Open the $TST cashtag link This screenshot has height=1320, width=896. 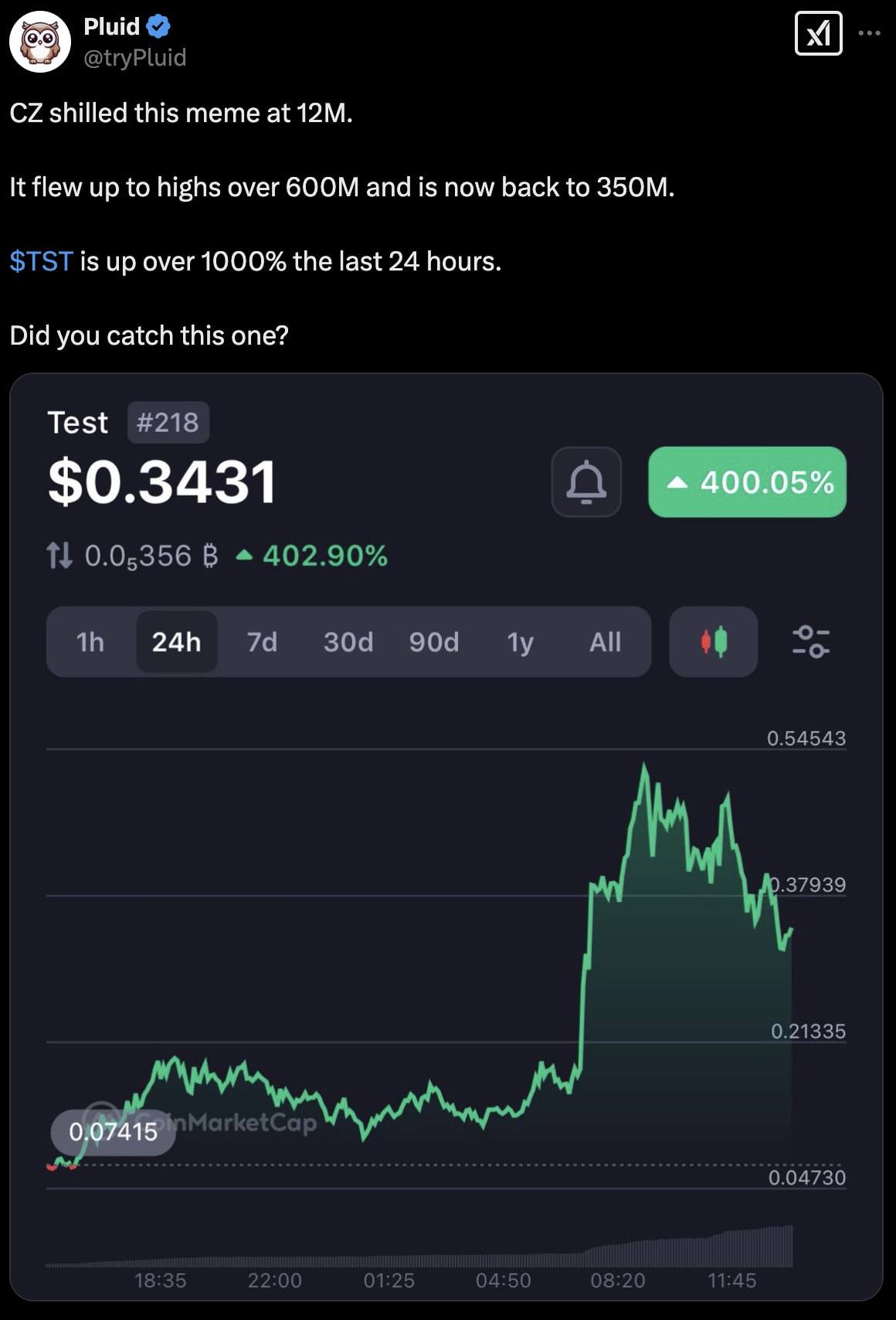tap(42, 262)
